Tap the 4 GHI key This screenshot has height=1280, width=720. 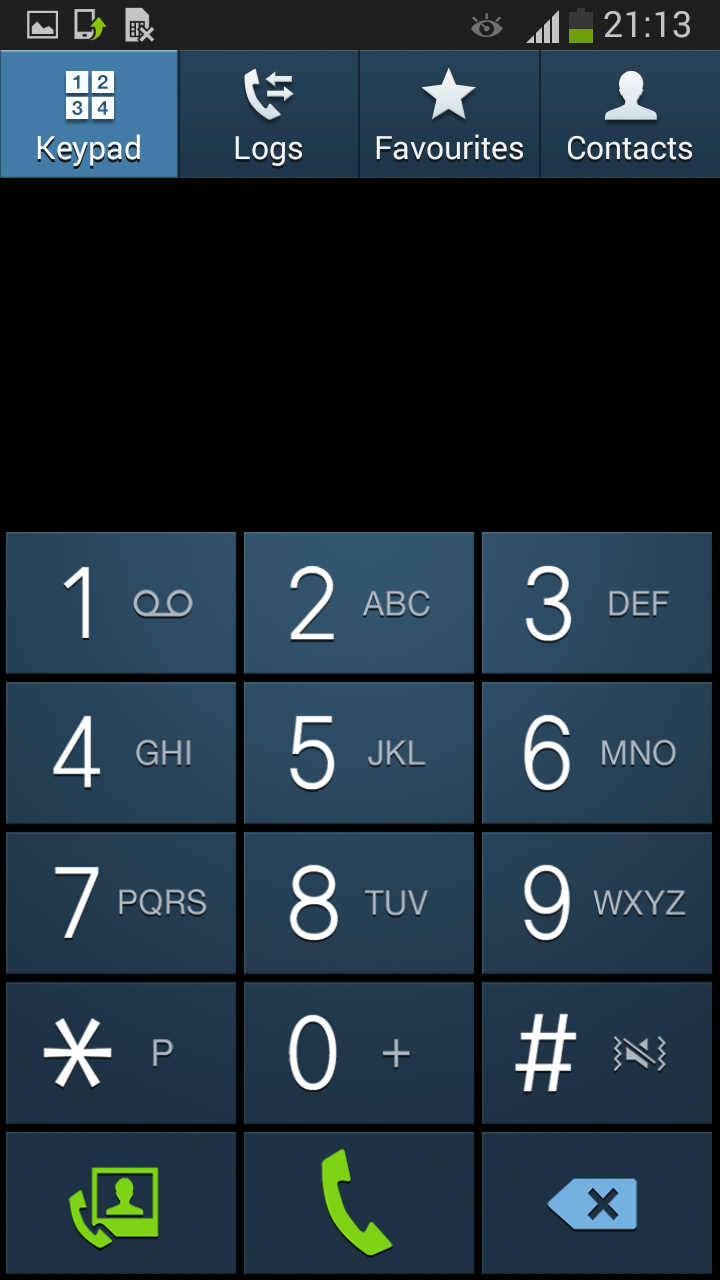(121, 753)
